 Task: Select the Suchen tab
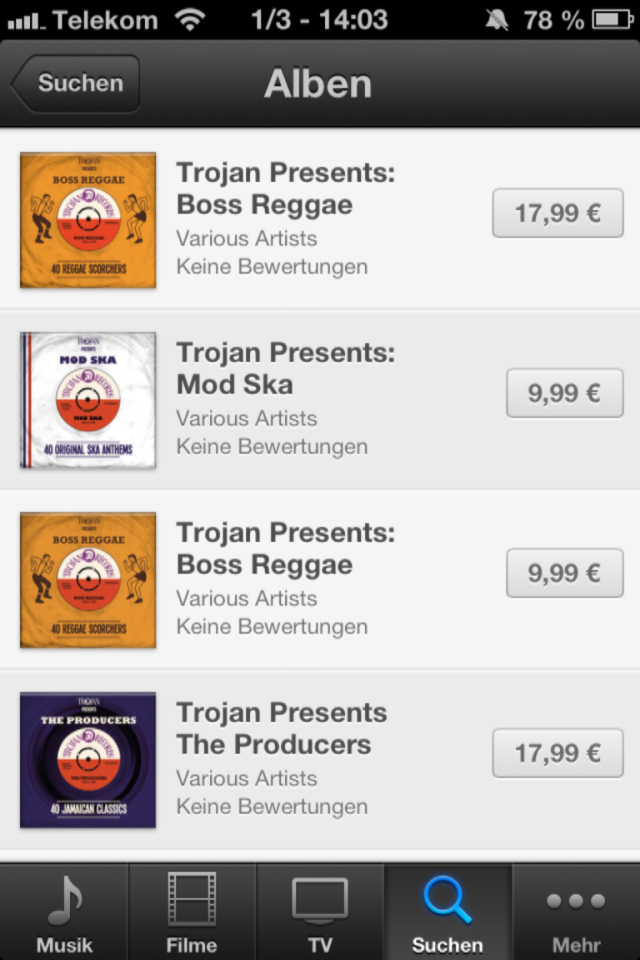447,912
